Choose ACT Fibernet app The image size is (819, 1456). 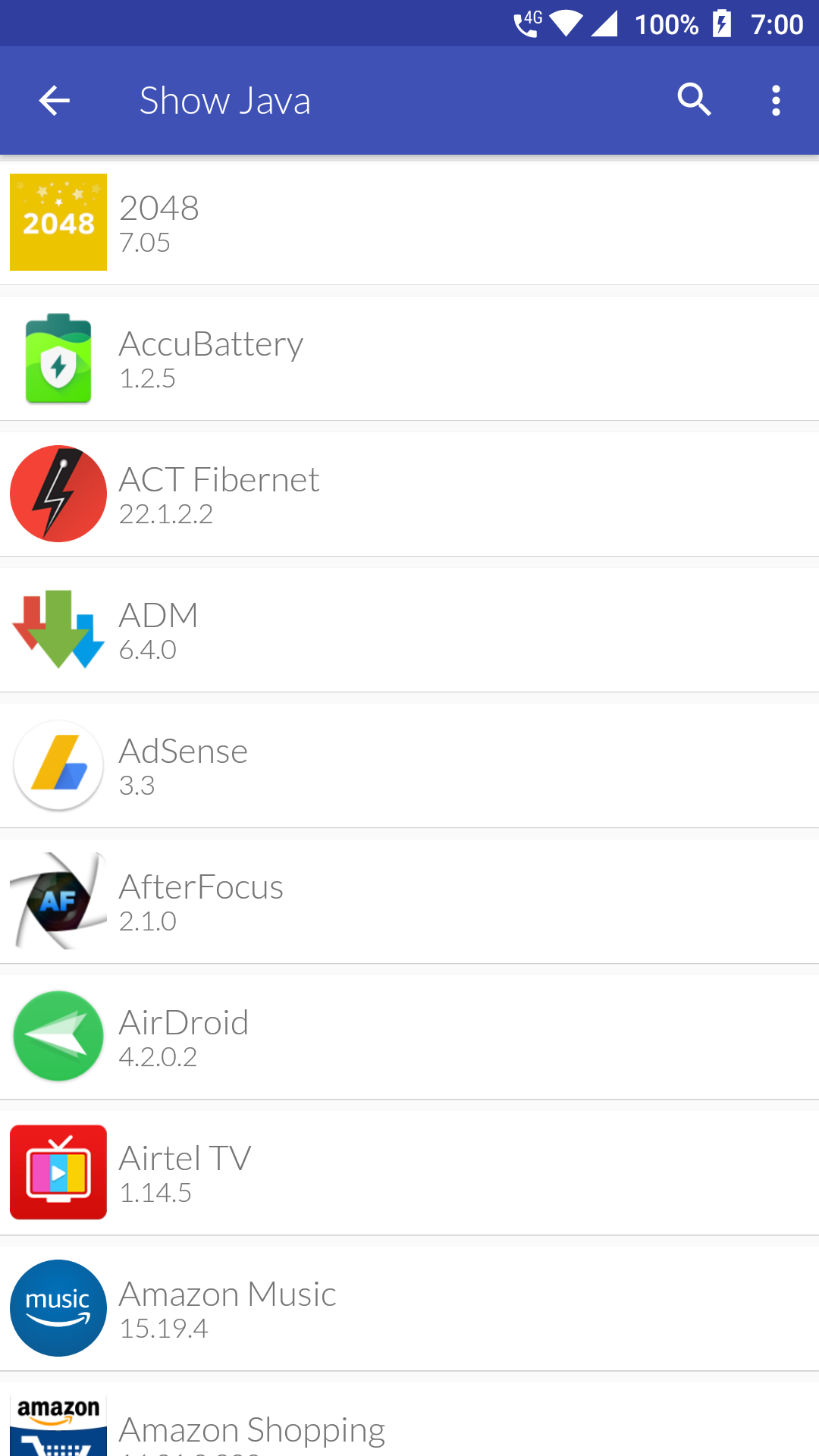point(409,494)
